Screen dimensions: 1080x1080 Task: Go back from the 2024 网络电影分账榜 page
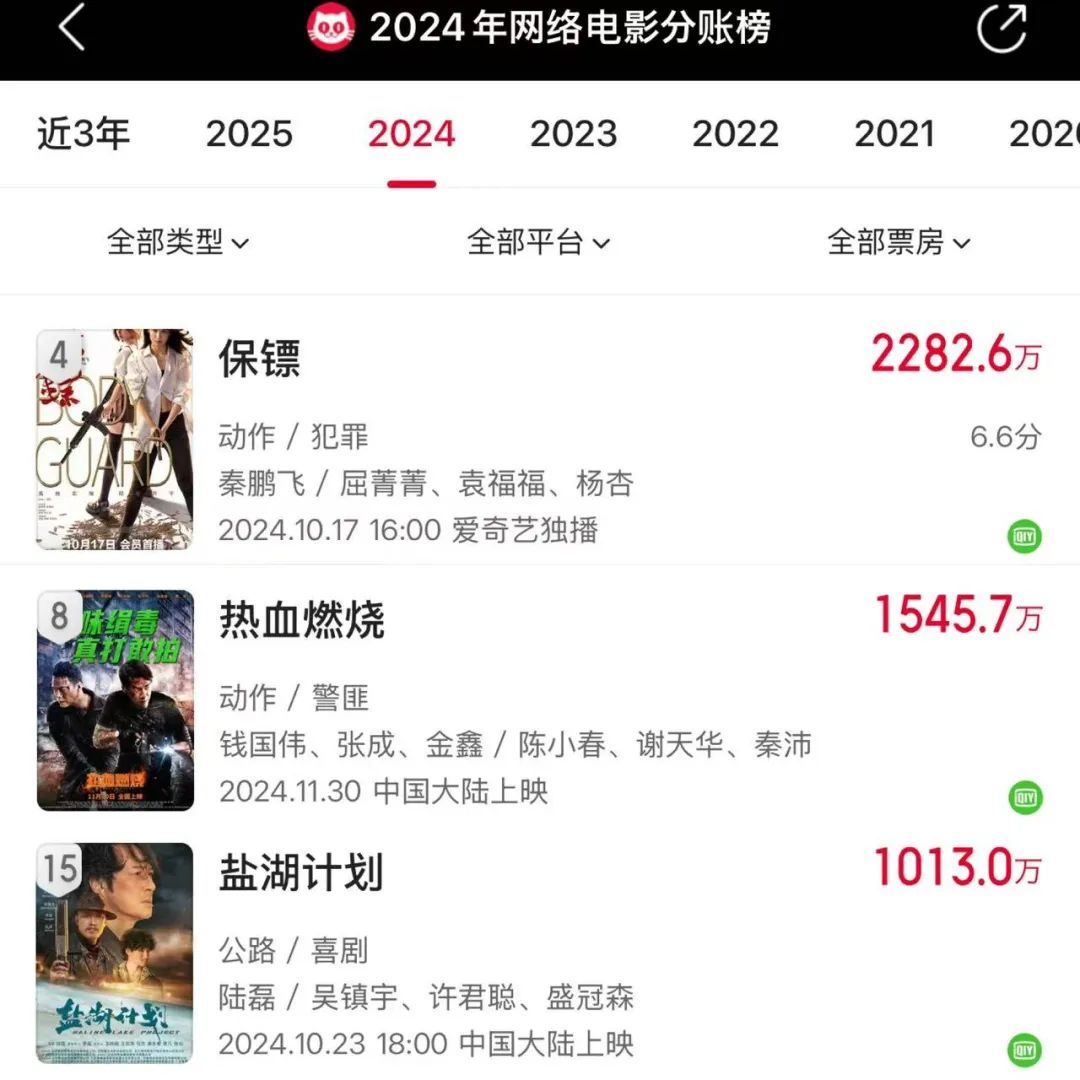tap(72, 28)
